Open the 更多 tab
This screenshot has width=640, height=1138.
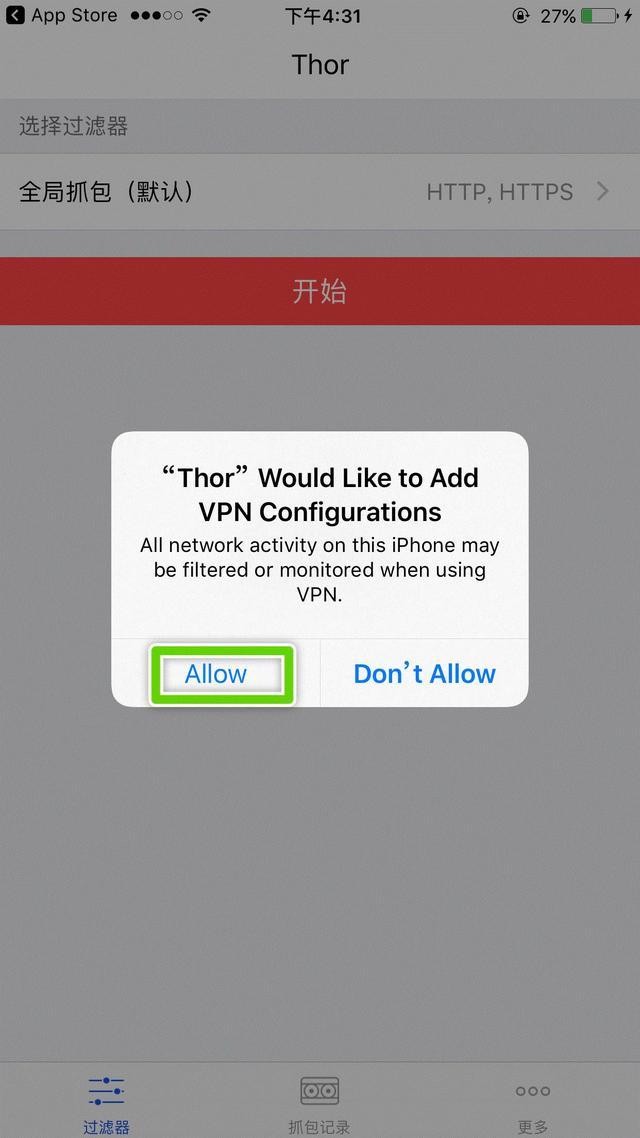pyautogui.click(x=533, y=1102)
